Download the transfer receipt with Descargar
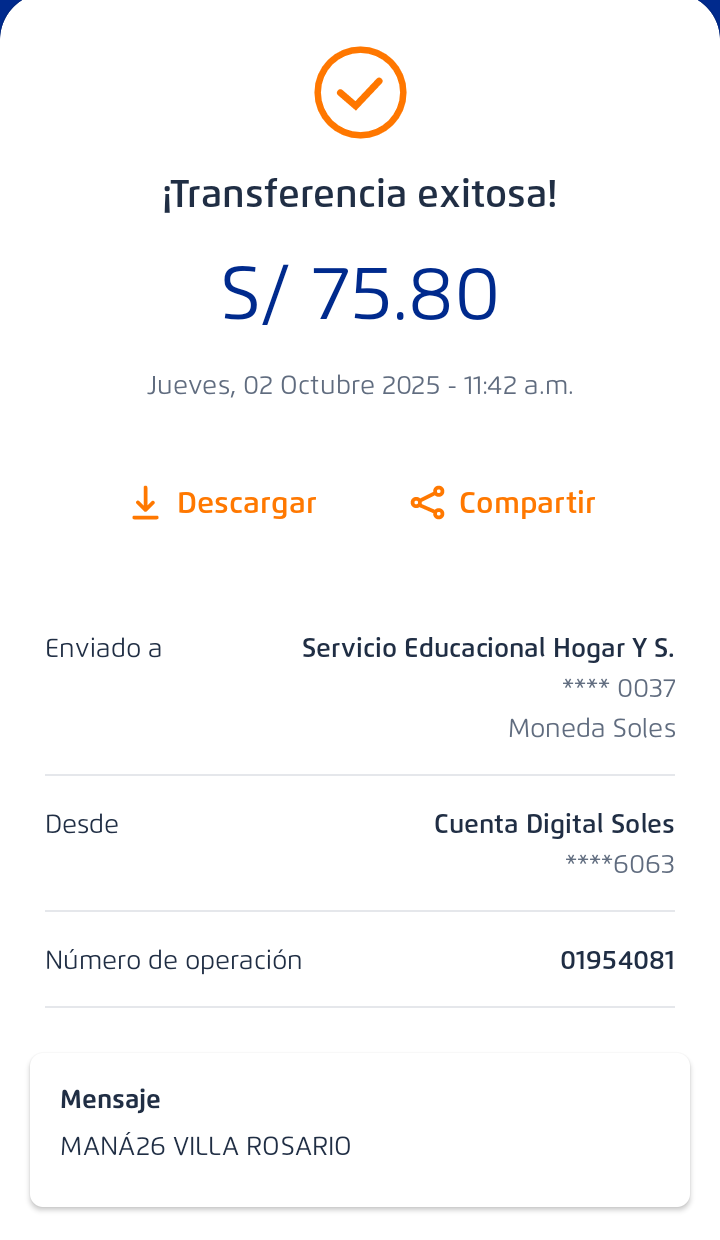The height and width of the screenshot is (1240, 720). [x=224, y=503]
